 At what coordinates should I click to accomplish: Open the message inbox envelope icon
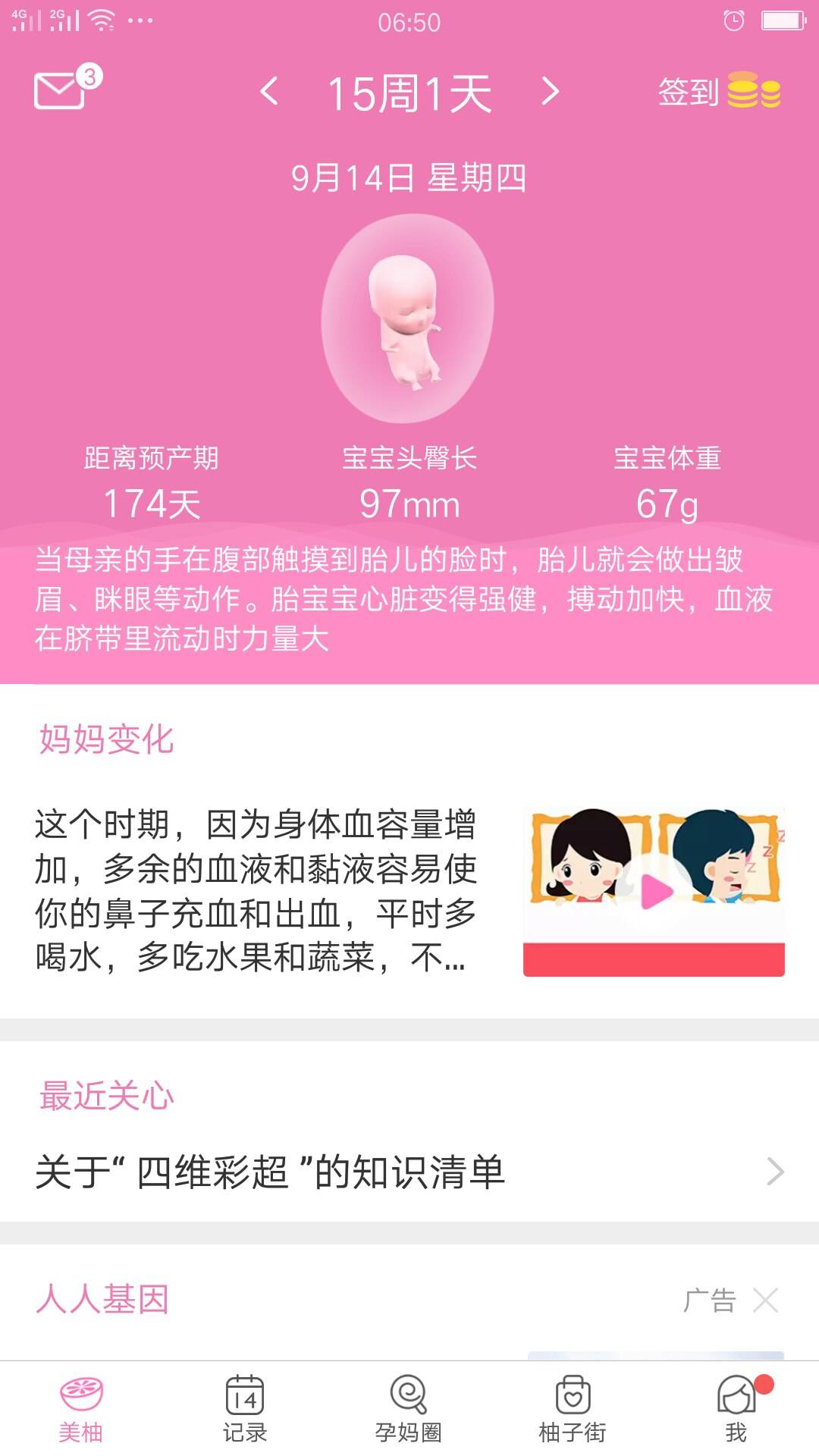(61, 91)
